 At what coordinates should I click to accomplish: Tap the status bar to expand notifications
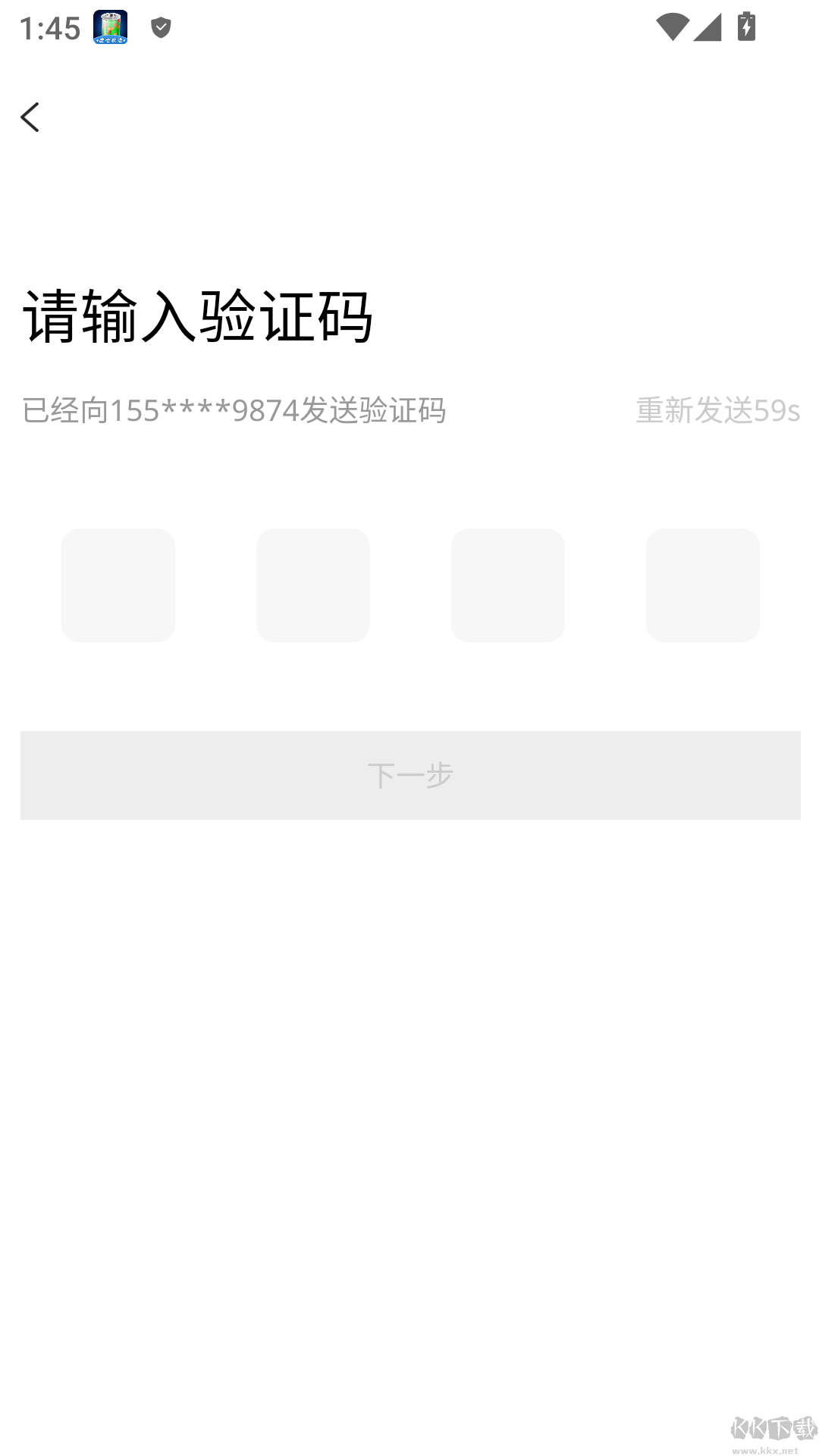click(409, 28)
